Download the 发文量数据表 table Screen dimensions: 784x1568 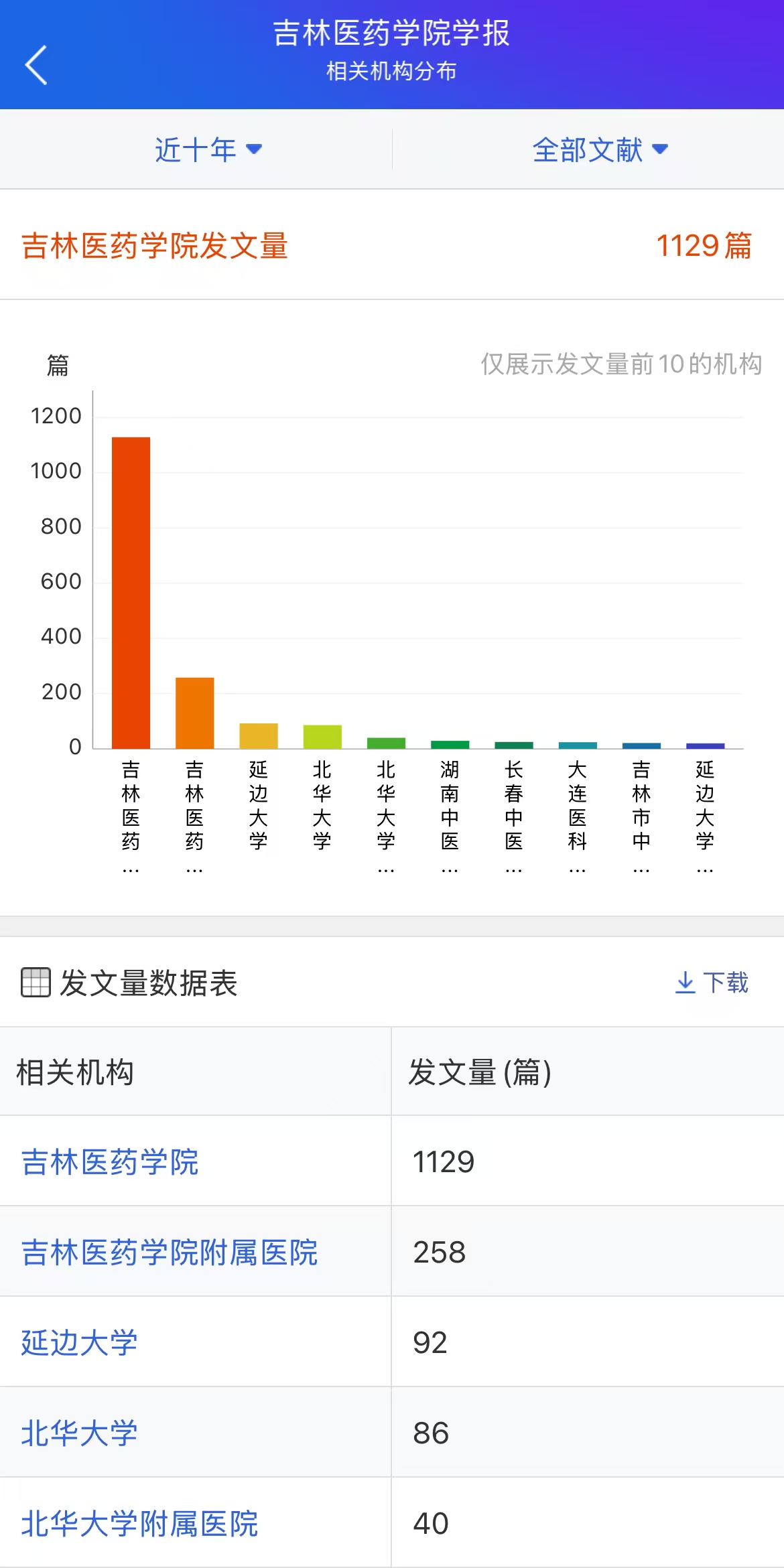tap(712, 983)
